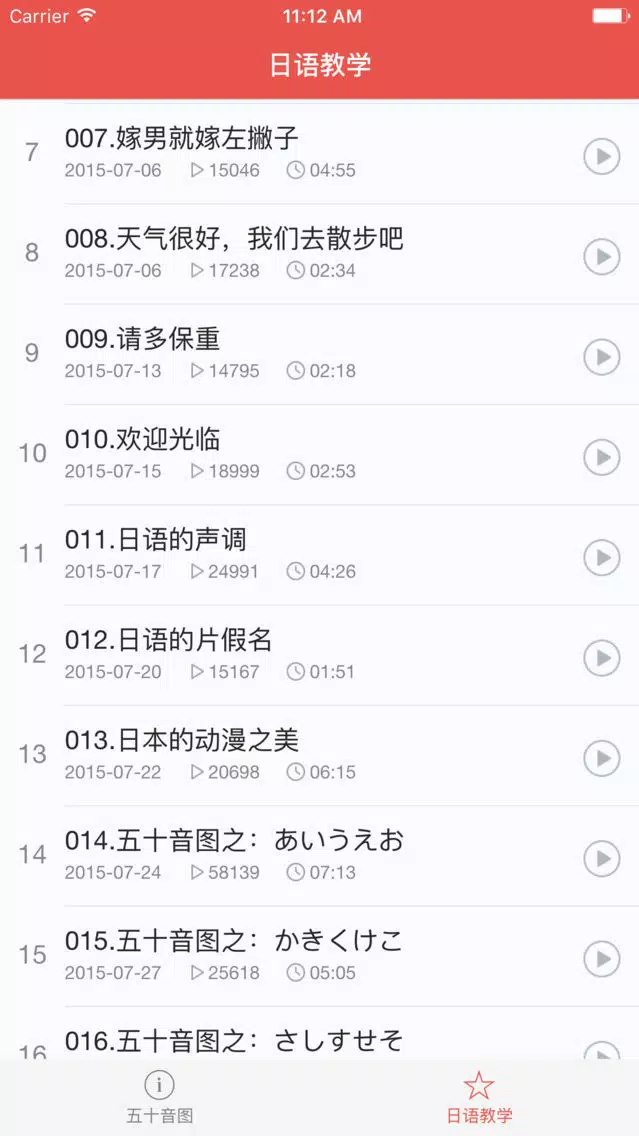
Task: Play lesson 012.日语的片假名
Action: (602, 658)
